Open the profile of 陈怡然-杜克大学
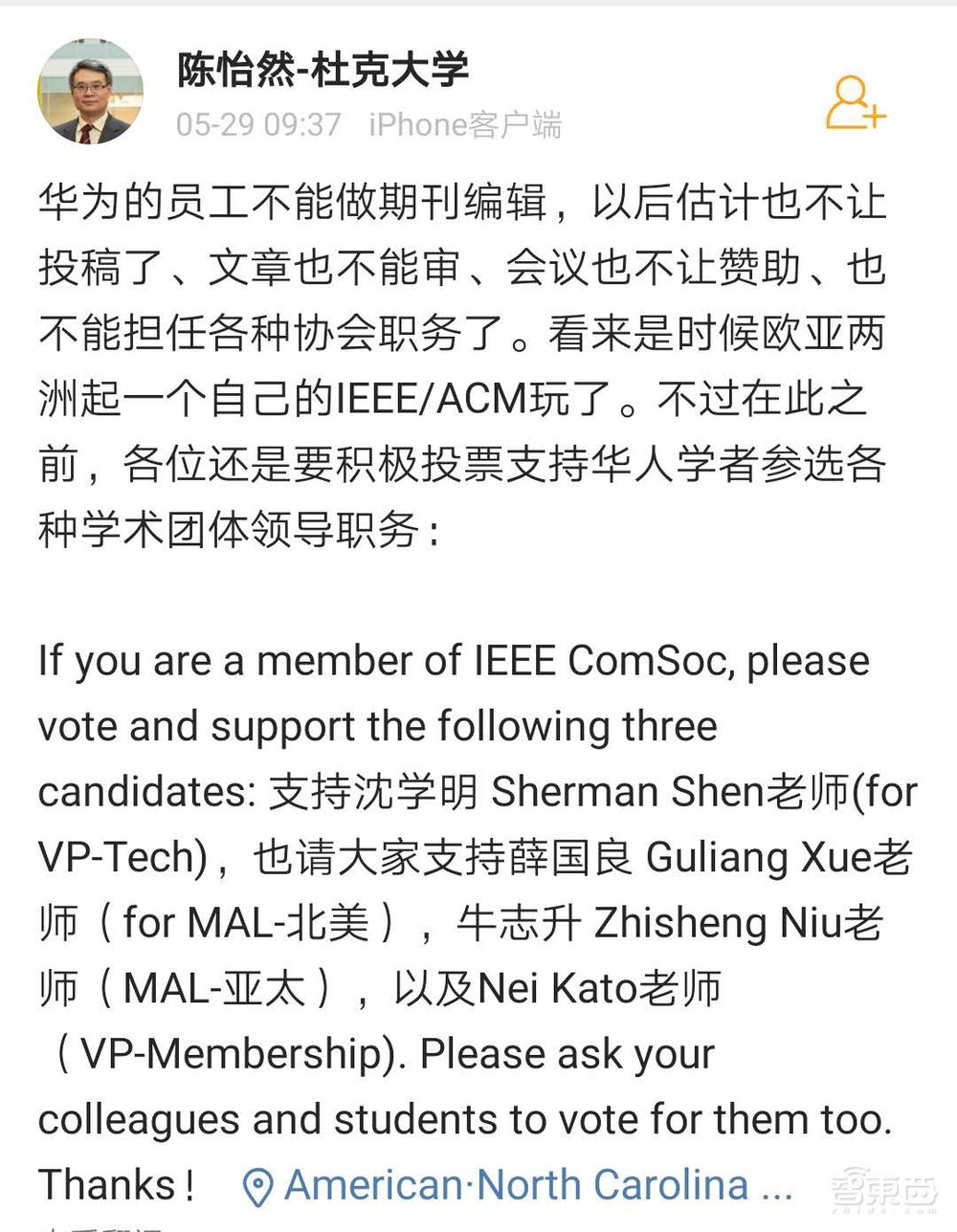Viewport: 957px width, 1232px height. pyautogui.click(x=321, y=70)
